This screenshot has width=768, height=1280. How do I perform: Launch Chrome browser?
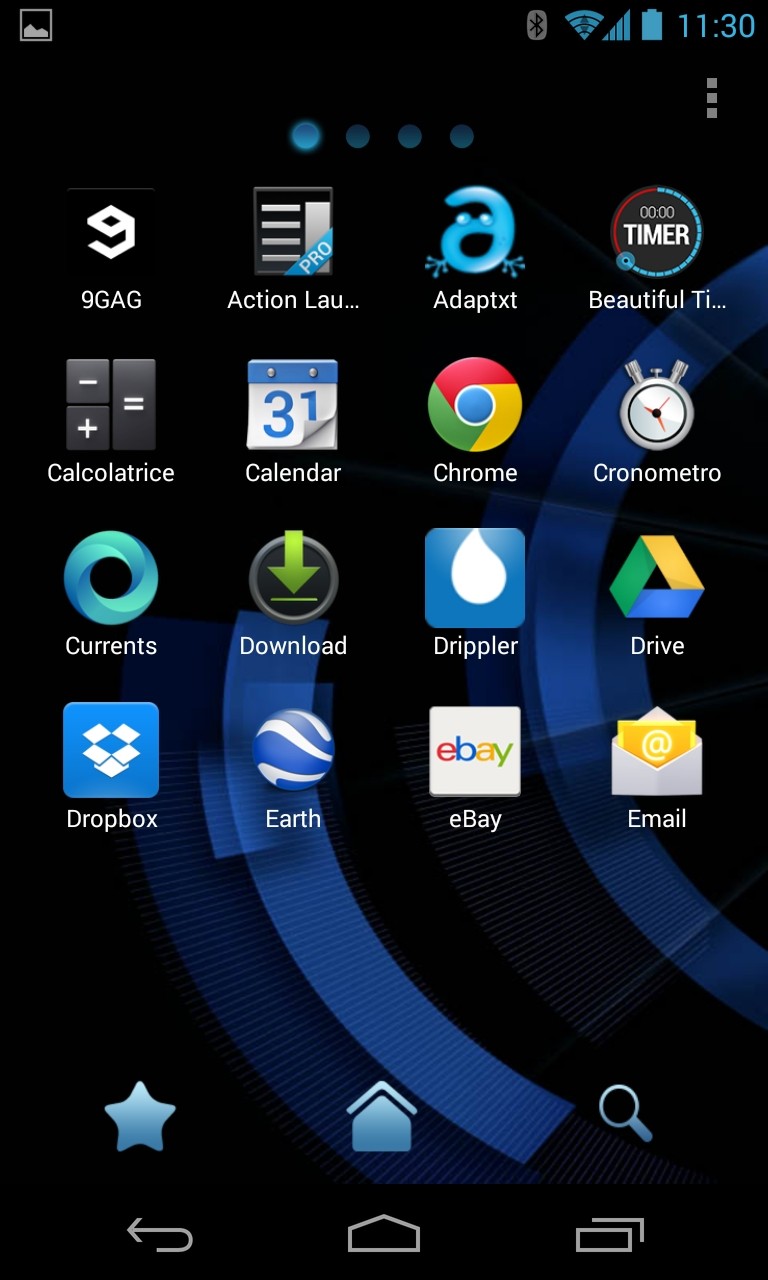point(475,405)
